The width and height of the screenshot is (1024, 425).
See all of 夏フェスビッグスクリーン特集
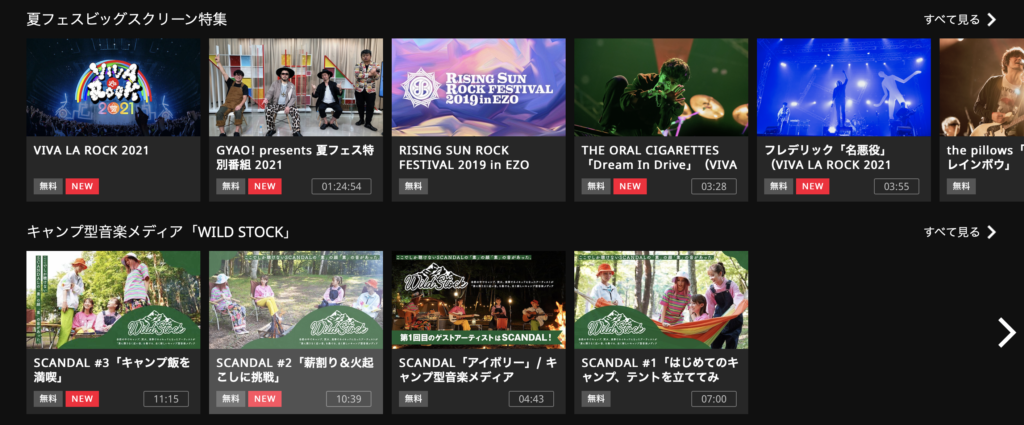click(960, 19)
